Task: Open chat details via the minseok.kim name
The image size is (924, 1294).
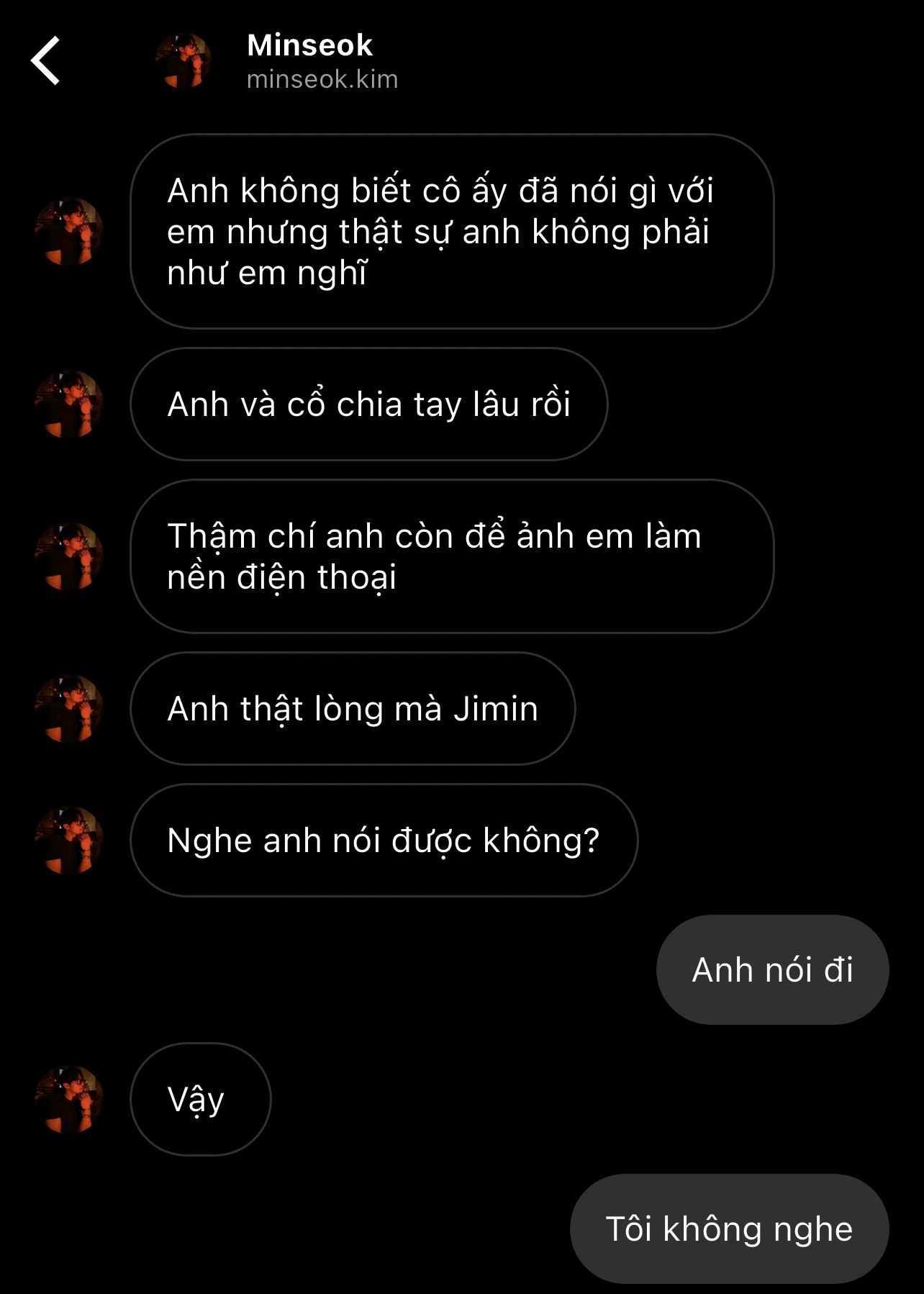Action: (x=322, y=79)
